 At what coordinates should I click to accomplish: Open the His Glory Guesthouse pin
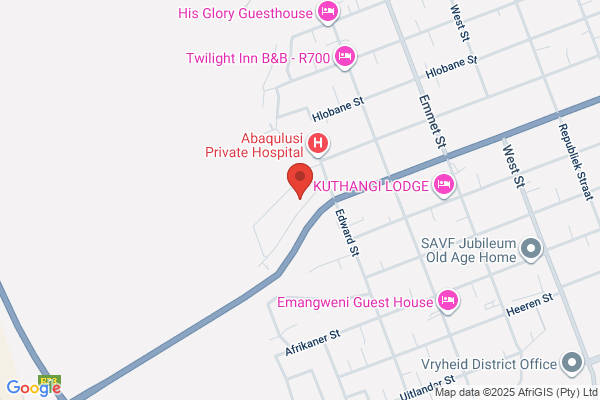tap(328, 13)
